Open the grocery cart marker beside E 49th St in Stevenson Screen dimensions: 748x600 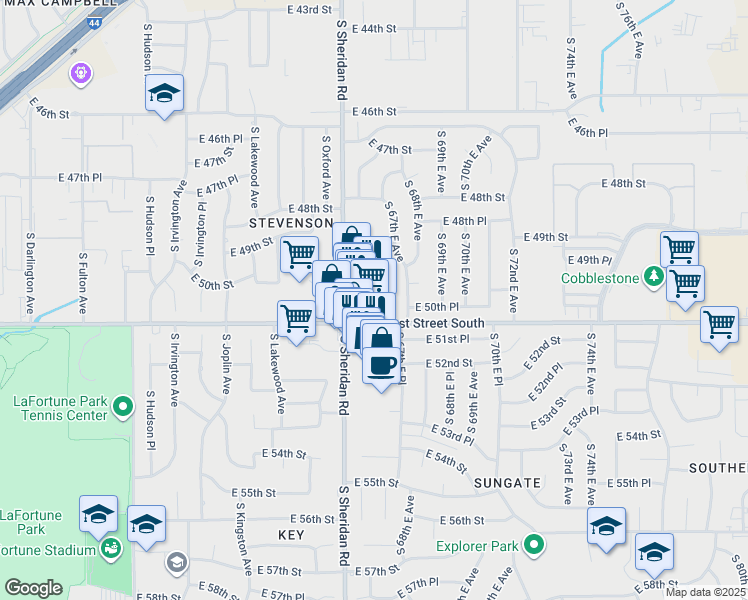coord(299,254)
